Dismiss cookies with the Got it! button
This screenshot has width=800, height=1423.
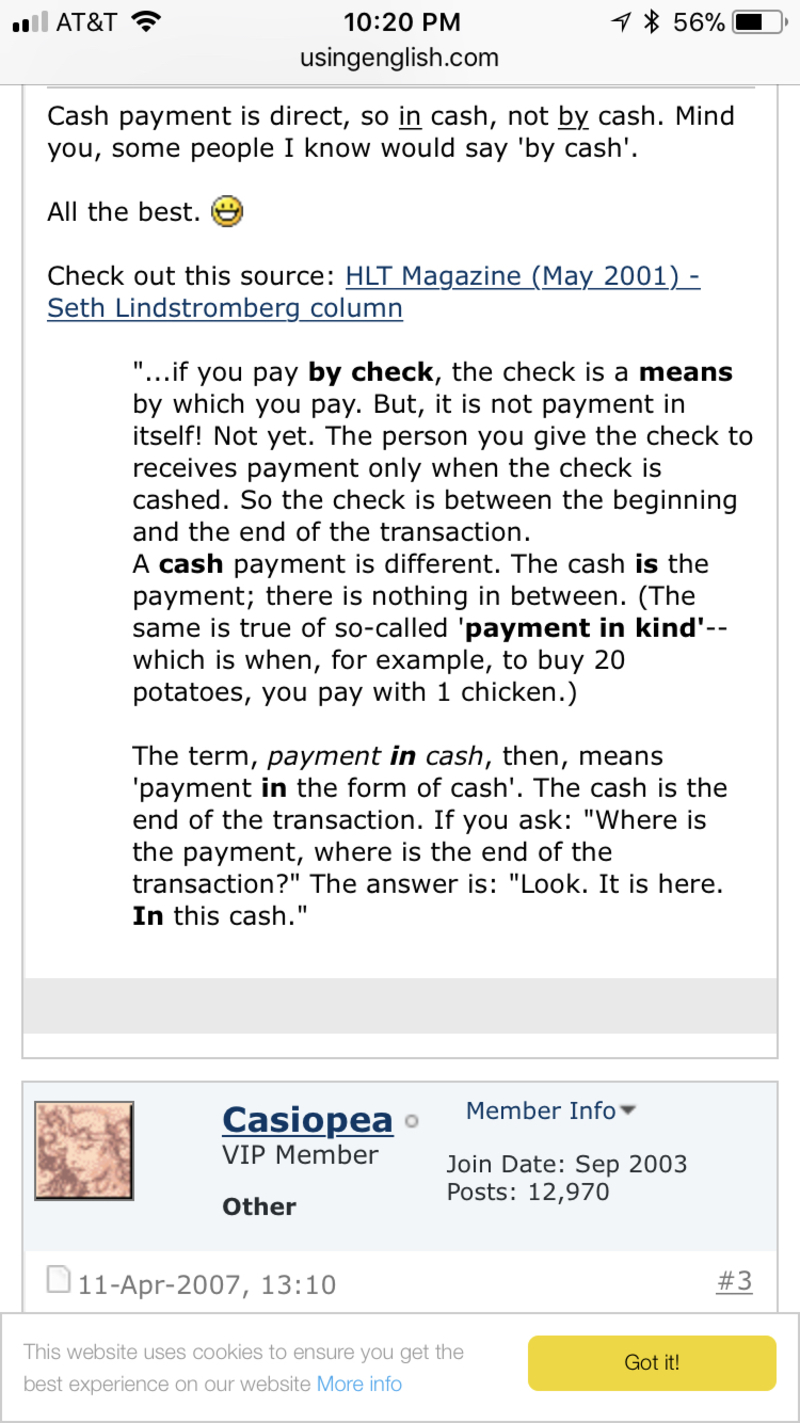[x=651, y=1363]
